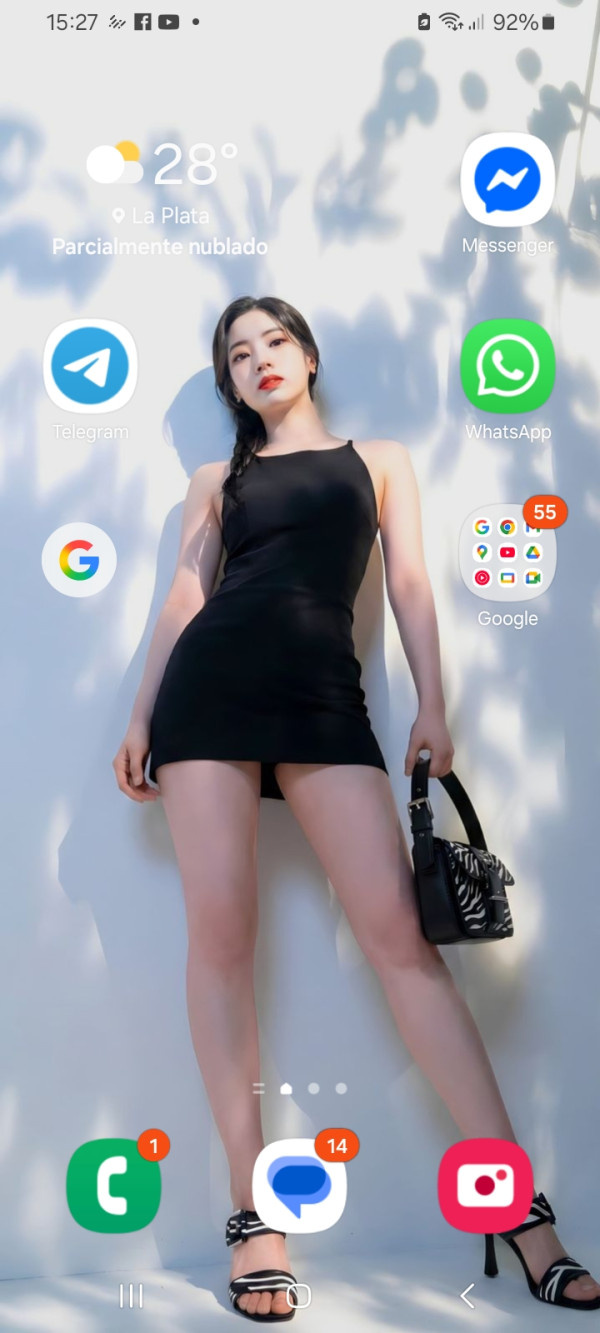Expand the Google apps folder

(507, 552)
